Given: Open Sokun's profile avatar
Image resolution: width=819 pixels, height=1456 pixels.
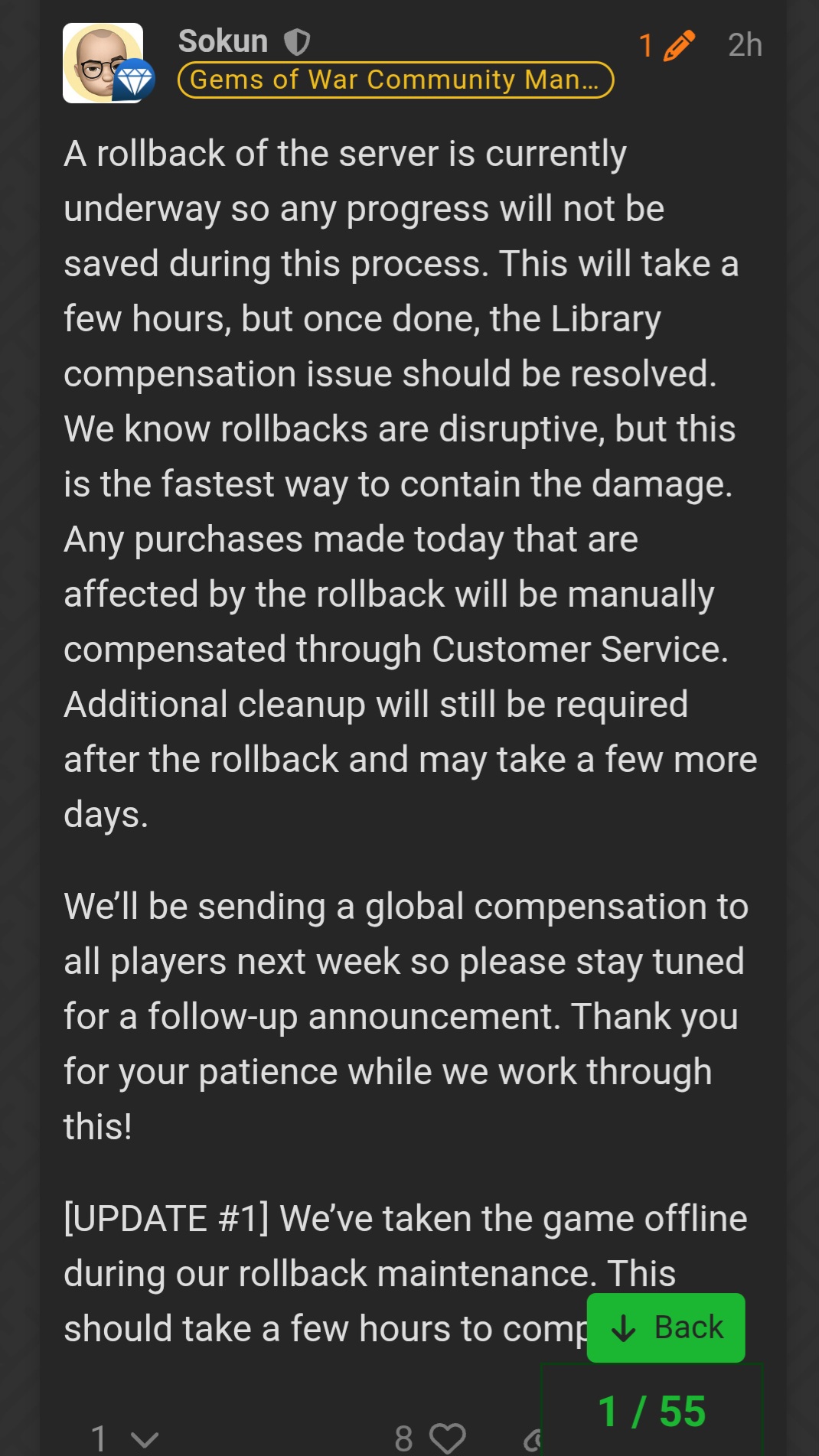Looking at the screenshot, I should tap(103, 64).
